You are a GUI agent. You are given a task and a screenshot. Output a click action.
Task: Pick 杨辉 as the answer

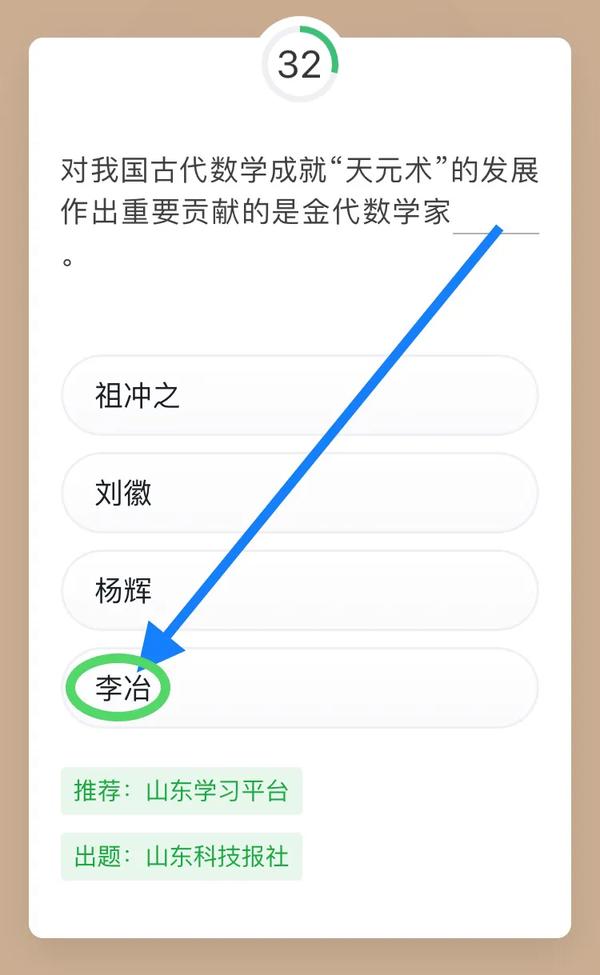click(300, 590)
